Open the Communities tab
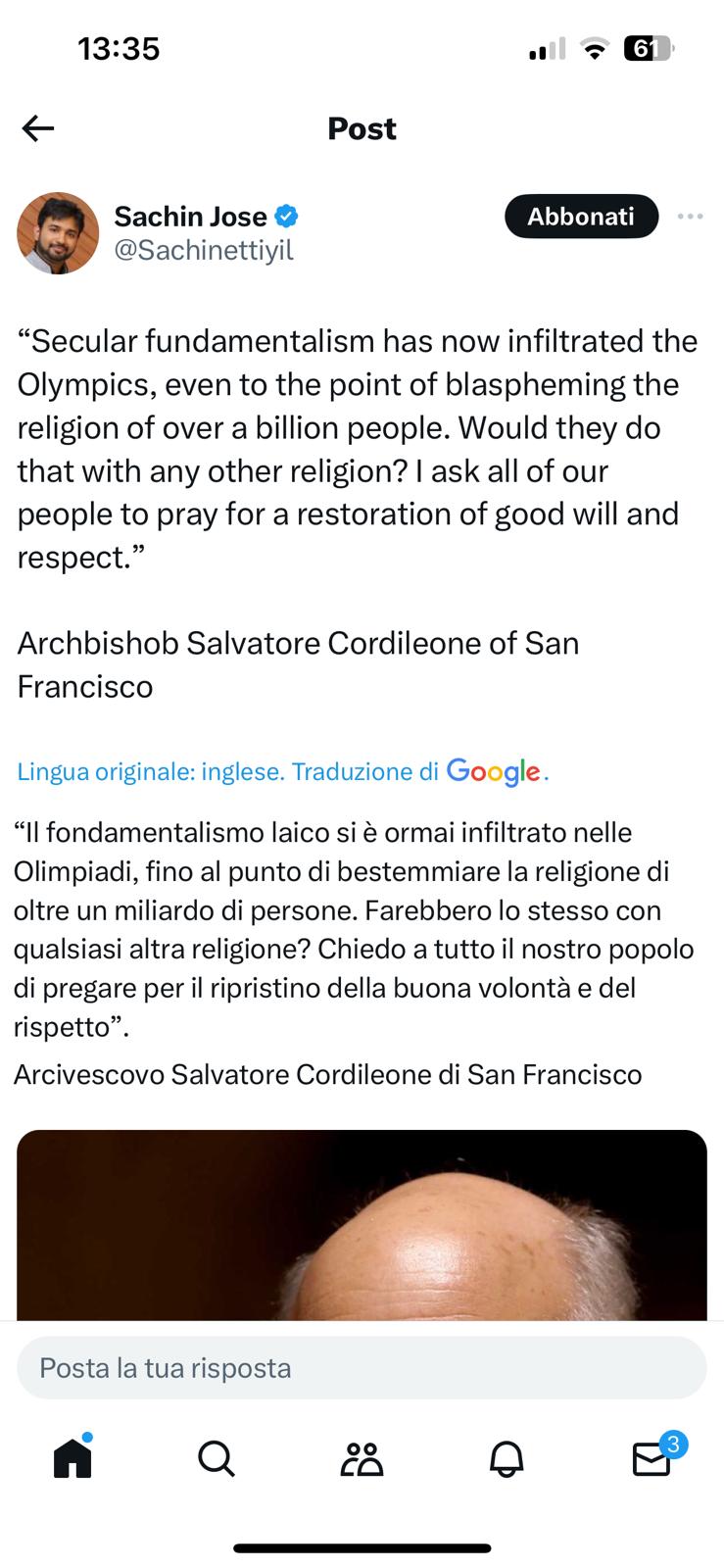This screenshot has width=724, height=1568. coord(362,1459)
